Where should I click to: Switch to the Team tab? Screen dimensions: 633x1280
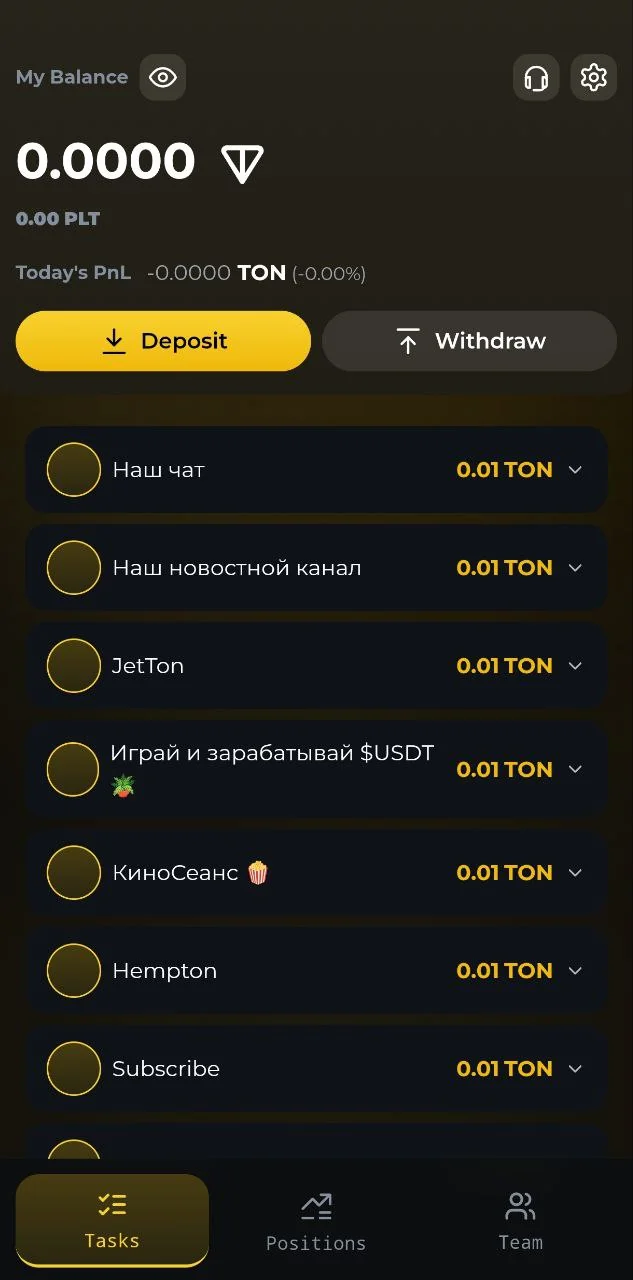click(520, 1221)
